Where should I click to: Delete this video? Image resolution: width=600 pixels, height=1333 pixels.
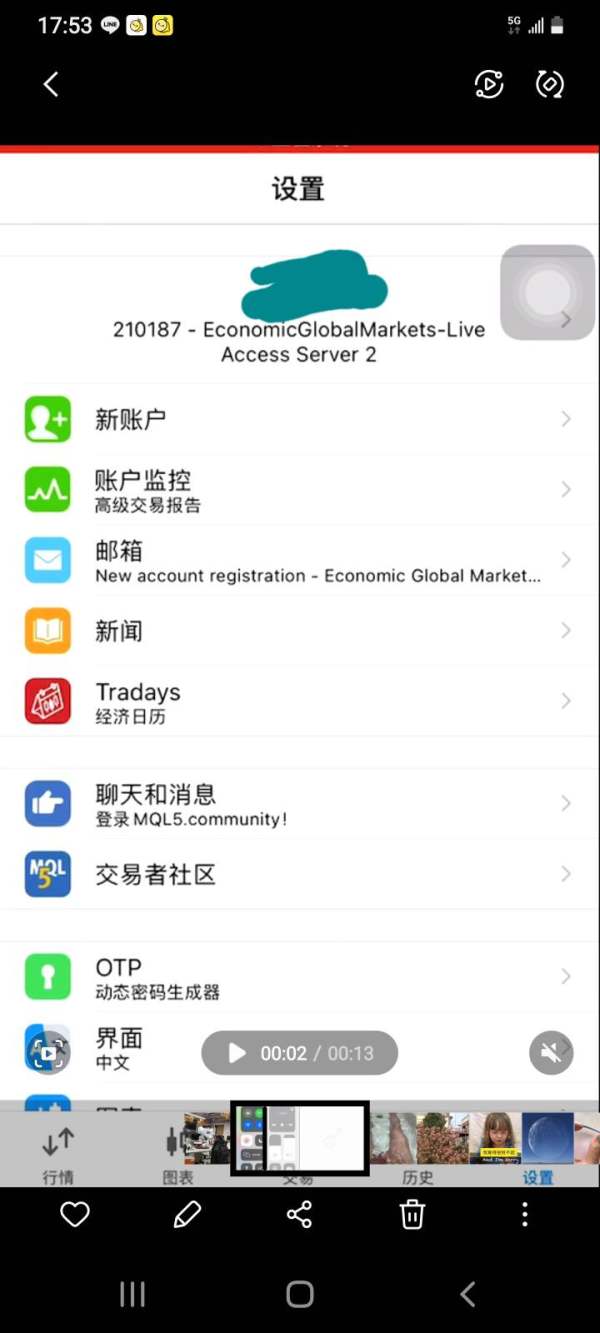click(x=412, y=1214)
